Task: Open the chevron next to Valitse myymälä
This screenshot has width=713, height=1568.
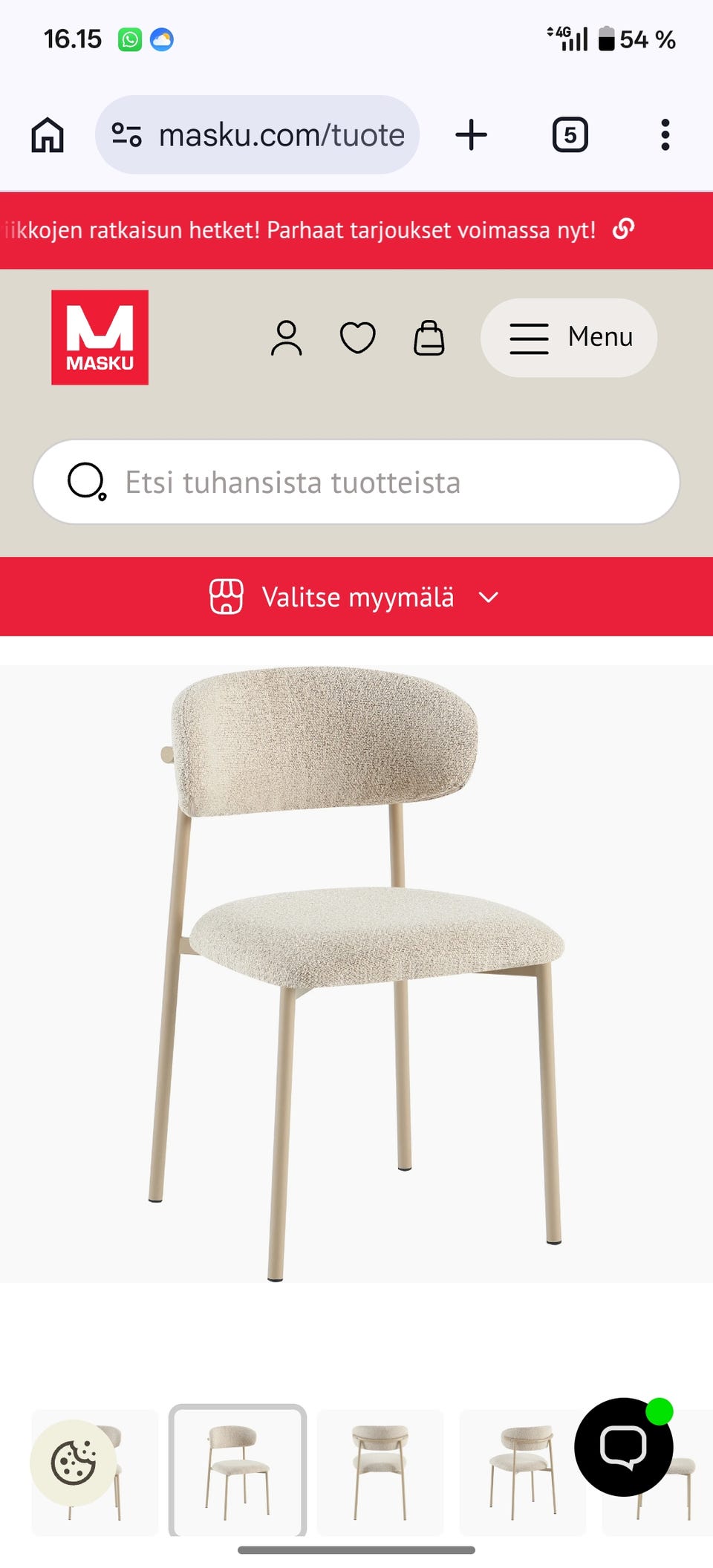Action: click(x=487, y=598)
